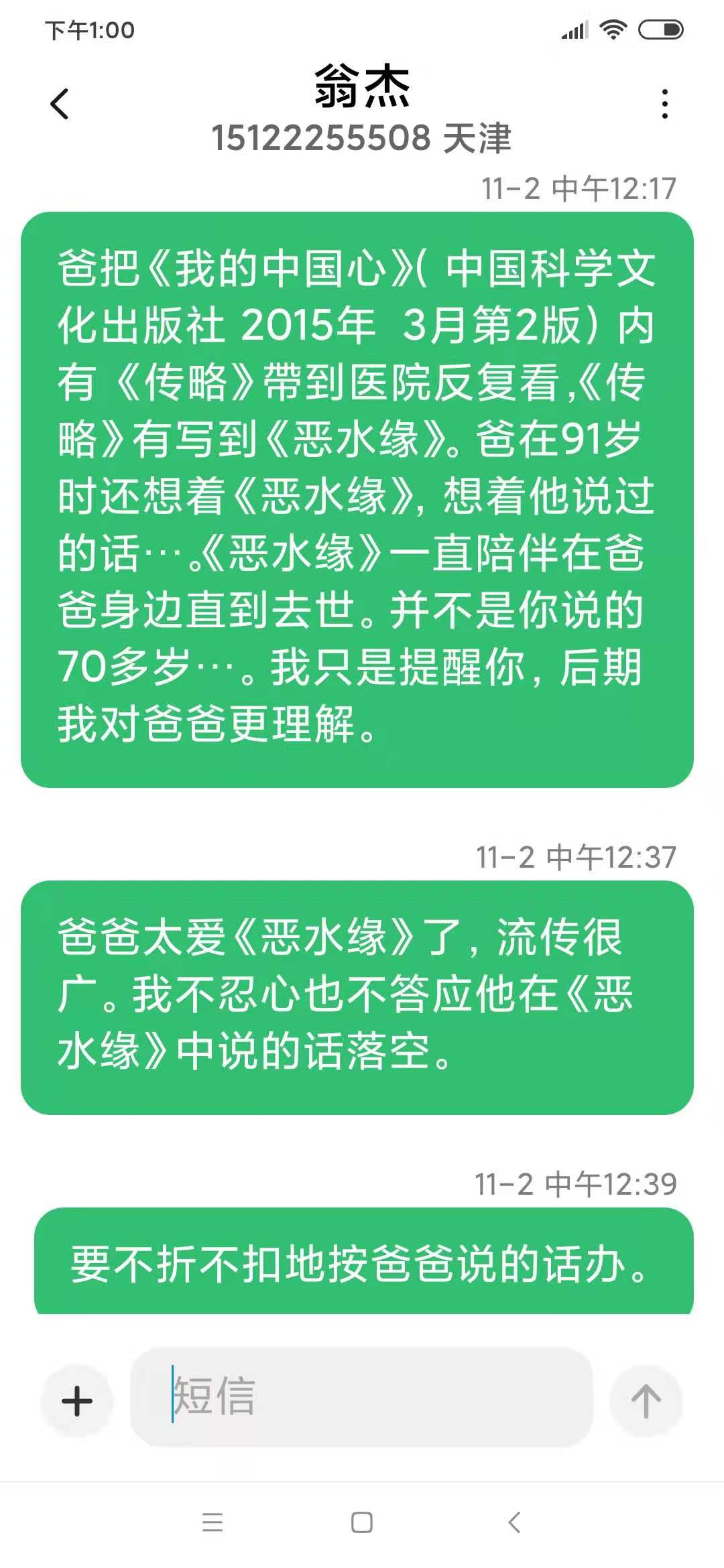The height and width of the screenshot is (1568, 724).
Task: Focus the 短信 message input field
Action: click(362, 1396)
